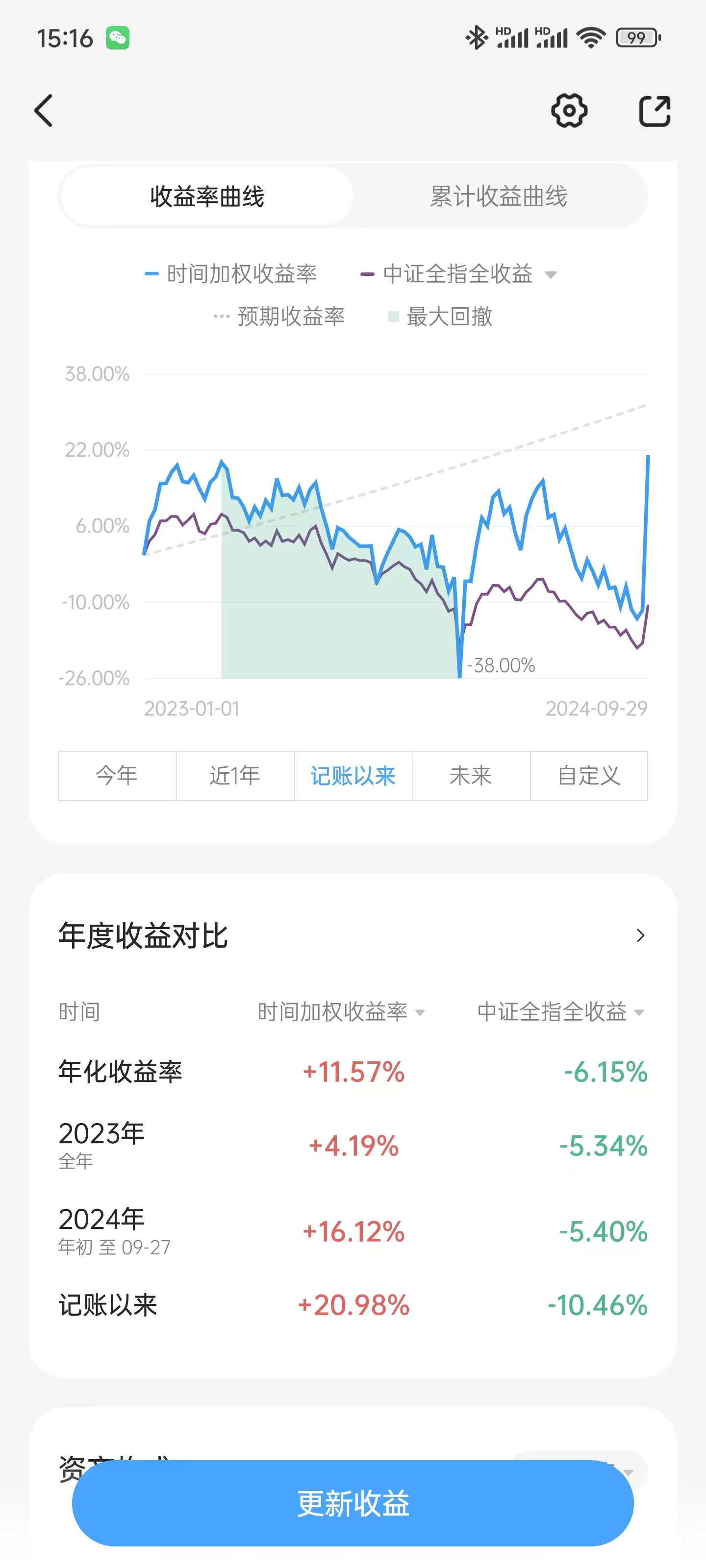
Task: Select the 未来 time range
Action: tap(471, 776)
